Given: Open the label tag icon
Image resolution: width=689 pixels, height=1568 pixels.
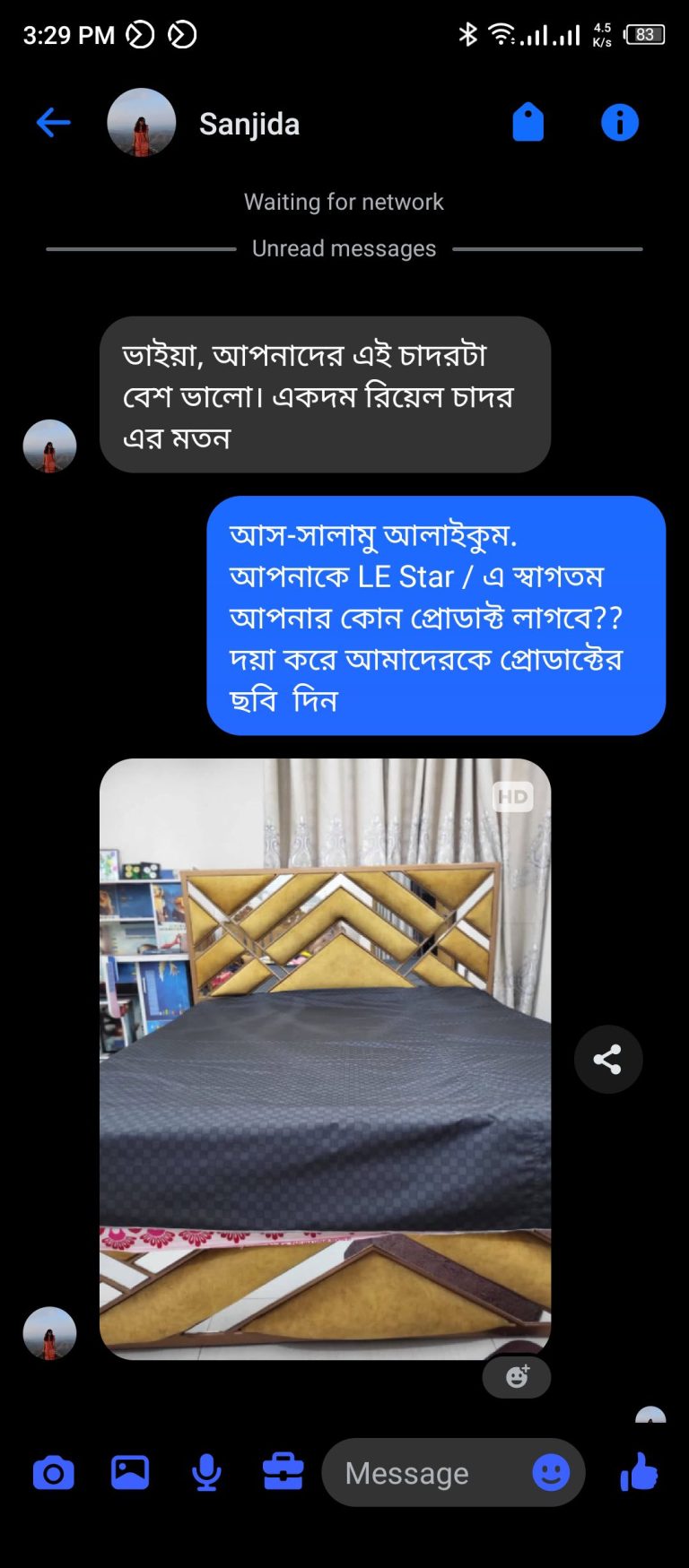Looking at the screenshot, I should 528,123.
